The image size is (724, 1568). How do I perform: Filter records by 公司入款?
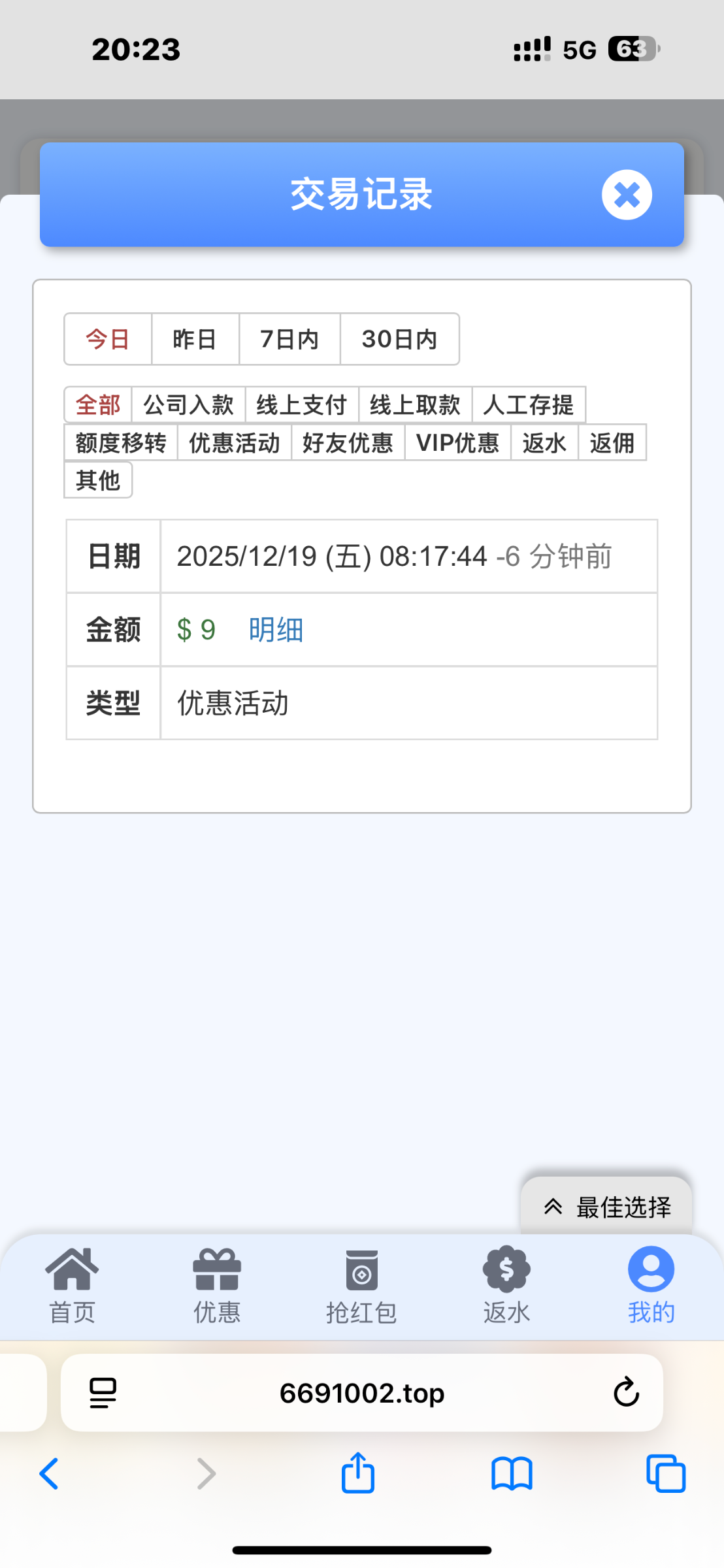coord(188,405)
